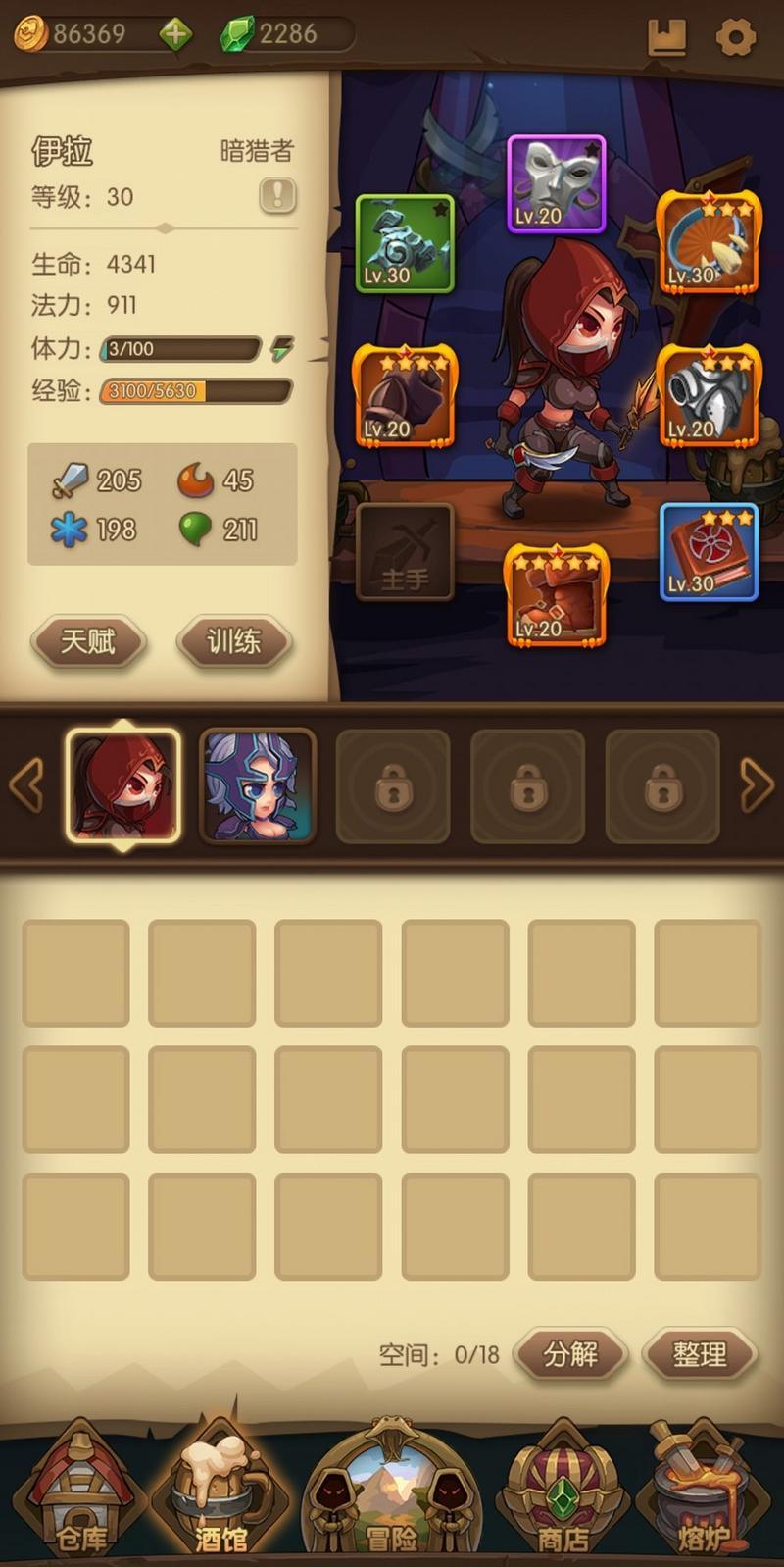Image resolution: width=784 pixels, height=1567 pixels.
Task: Show next heroes with right arrow
Action: coord(756,785)
